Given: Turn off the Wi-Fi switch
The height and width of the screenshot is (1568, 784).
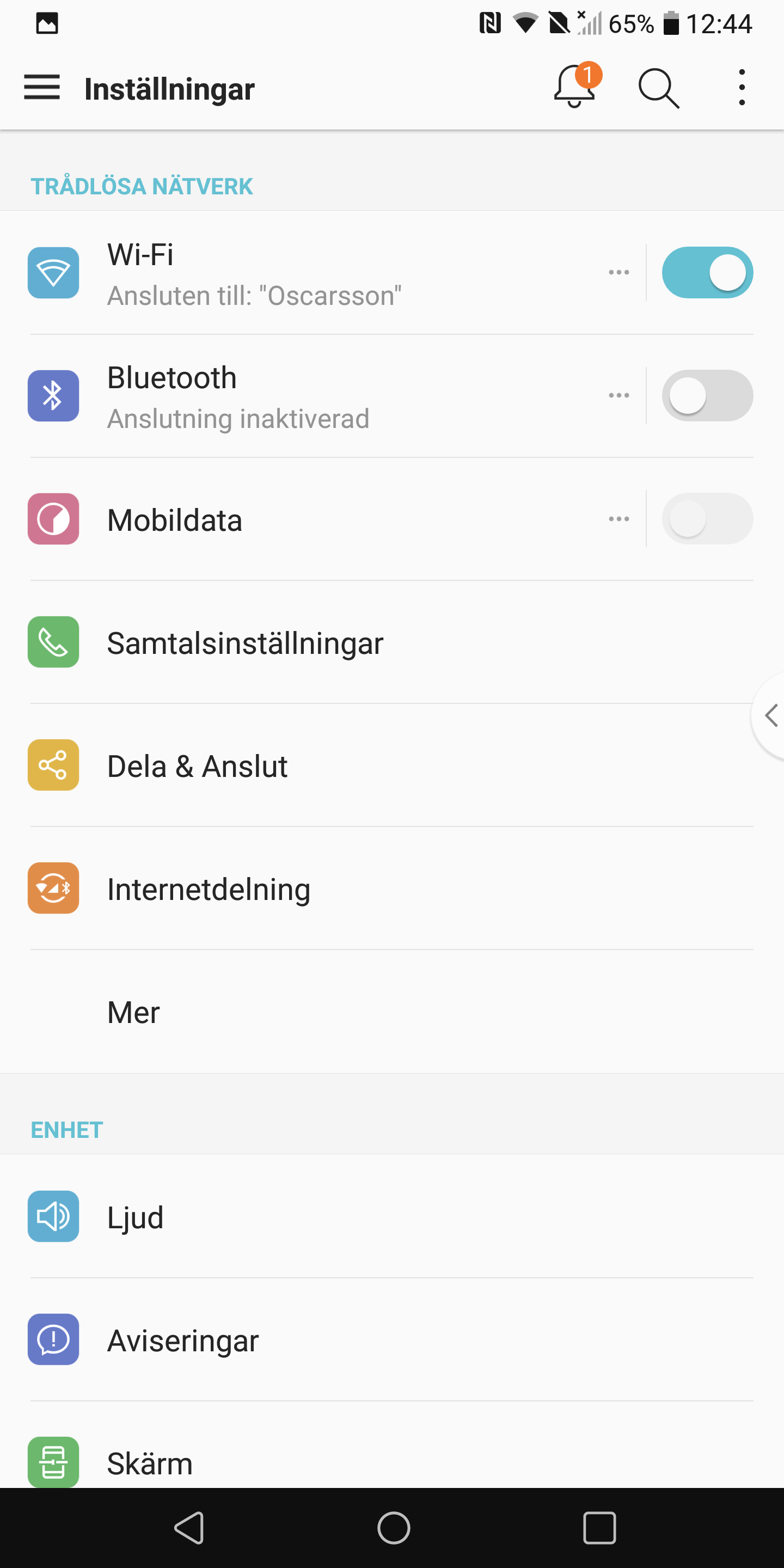Looking at the screenshot, I should point(707,273).
